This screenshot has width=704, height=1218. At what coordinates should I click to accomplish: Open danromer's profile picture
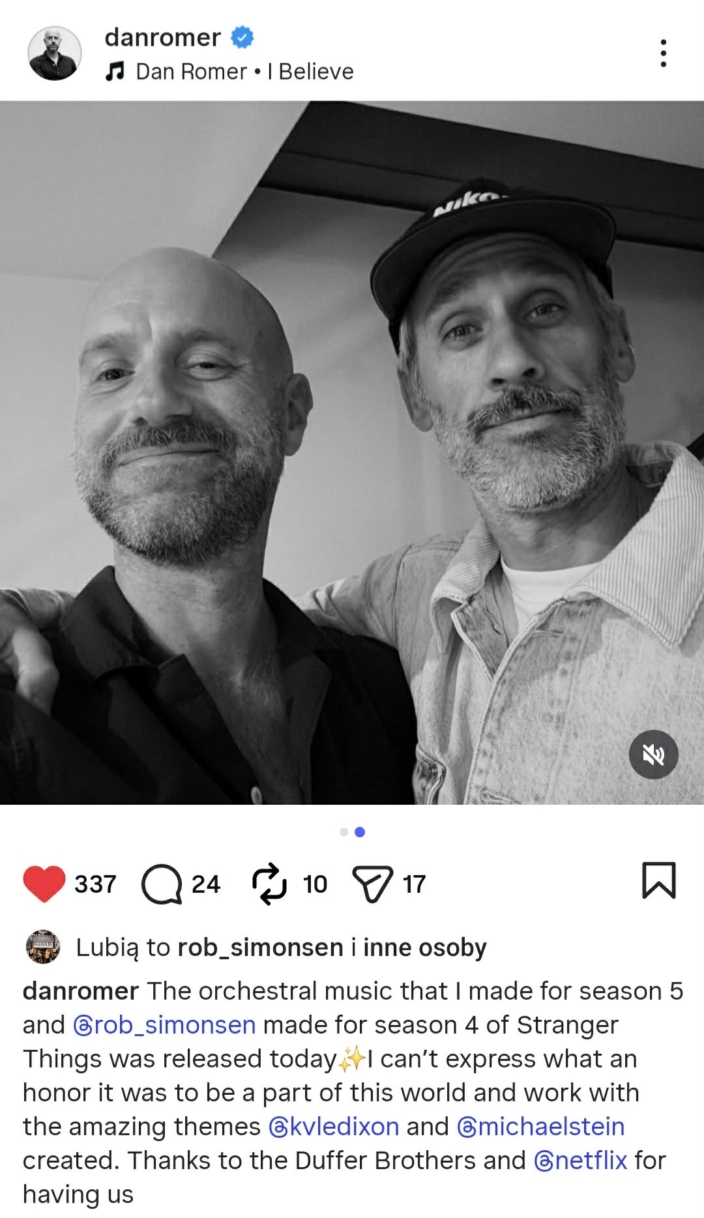pyautogui.click(x=54, y=53)
